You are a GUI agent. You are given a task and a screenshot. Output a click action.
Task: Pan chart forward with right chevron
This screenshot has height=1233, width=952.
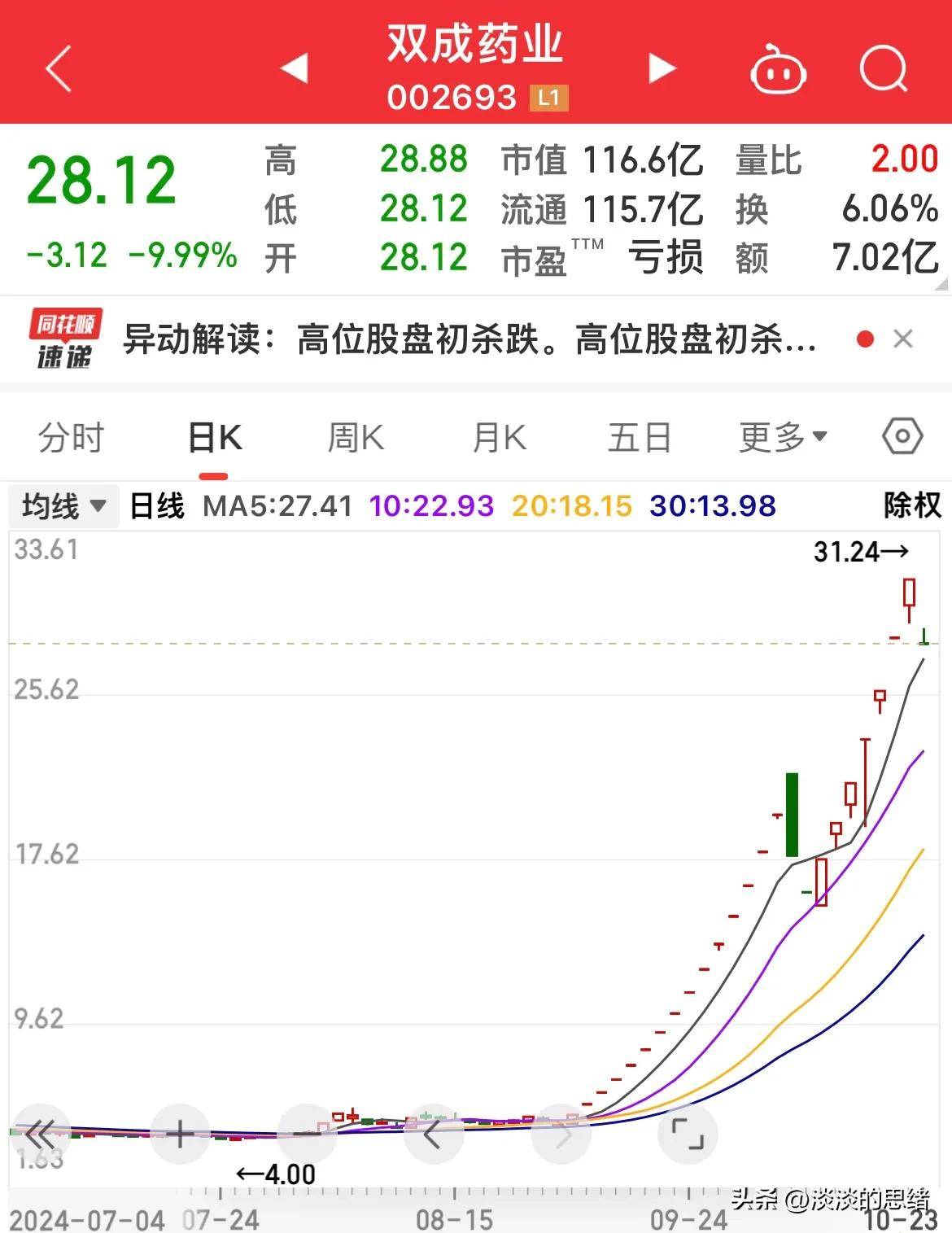coord(561,1131)
